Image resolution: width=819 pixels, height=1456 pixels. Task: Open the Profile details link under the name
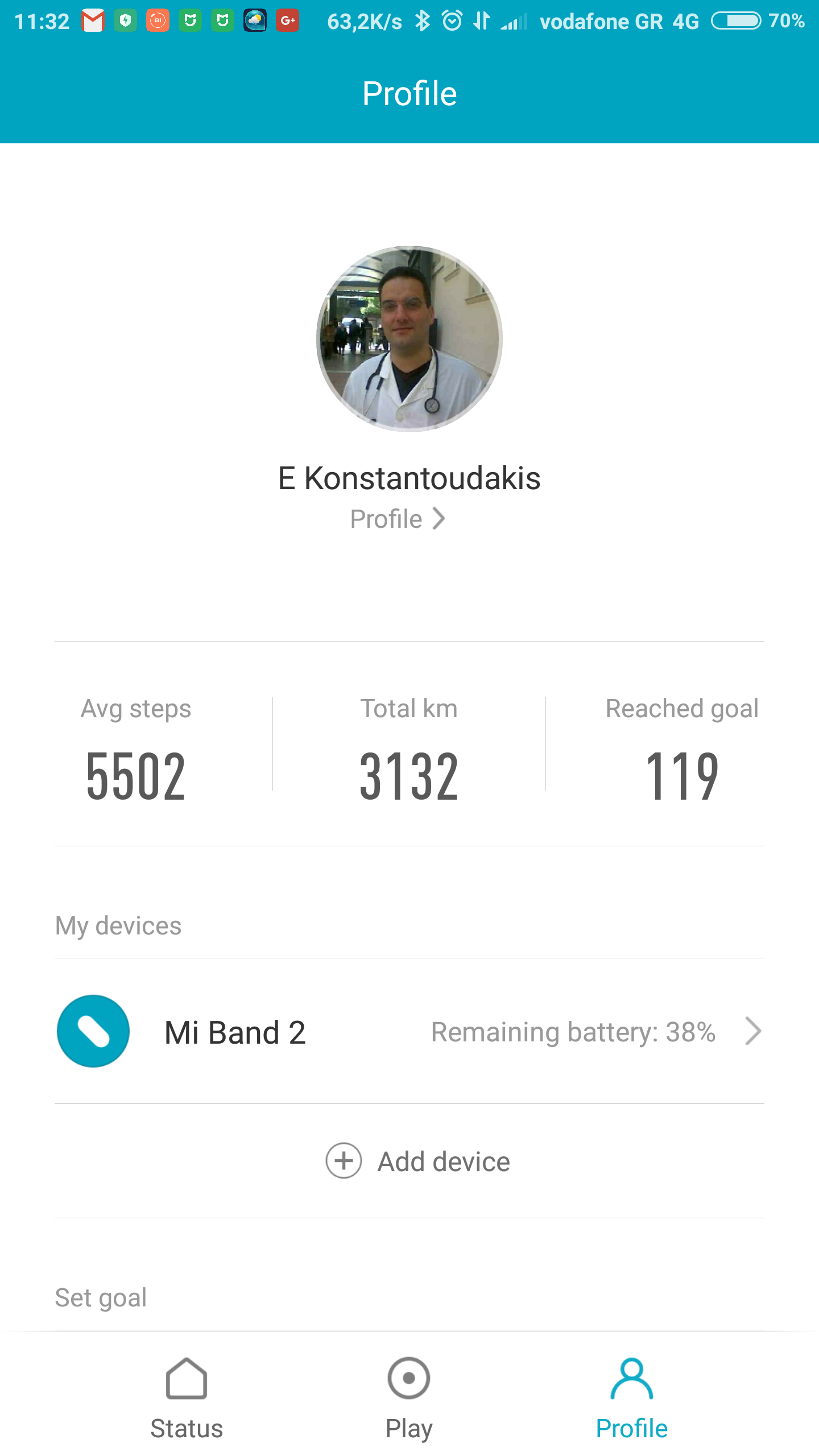pos(398,519)
